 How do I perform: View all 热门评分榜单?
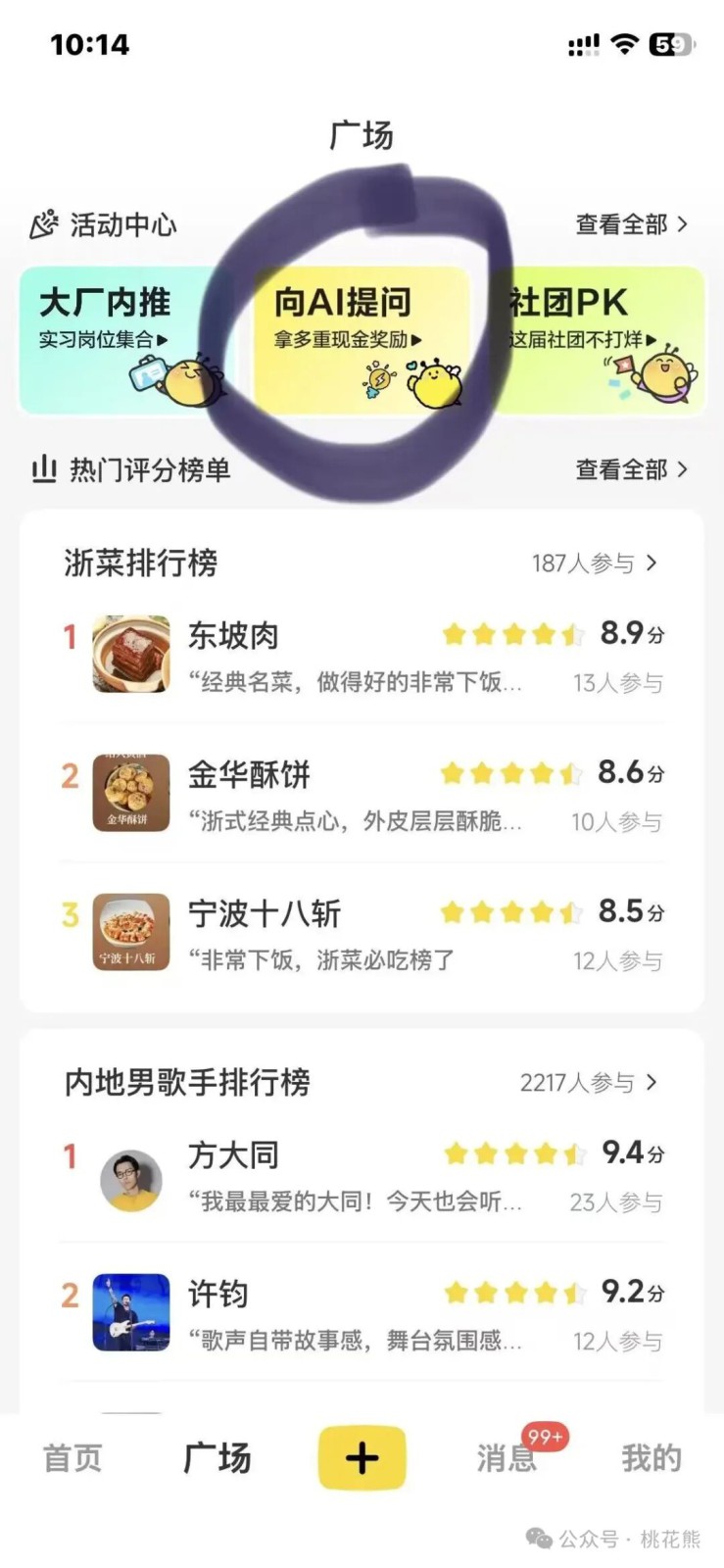[631, 469]
